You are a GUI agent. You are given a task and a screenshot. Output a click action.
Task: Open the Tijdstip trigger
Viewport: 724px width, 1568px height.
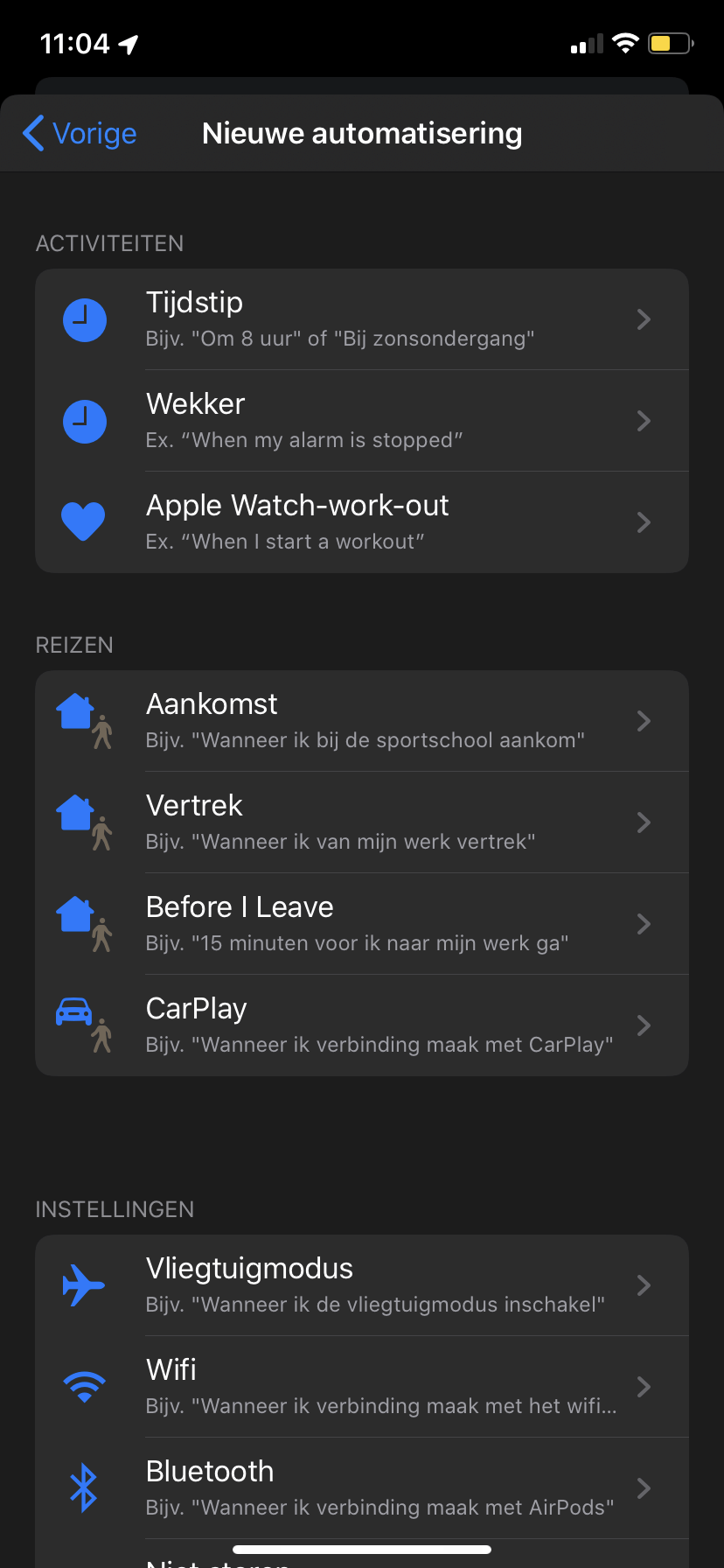361,319
